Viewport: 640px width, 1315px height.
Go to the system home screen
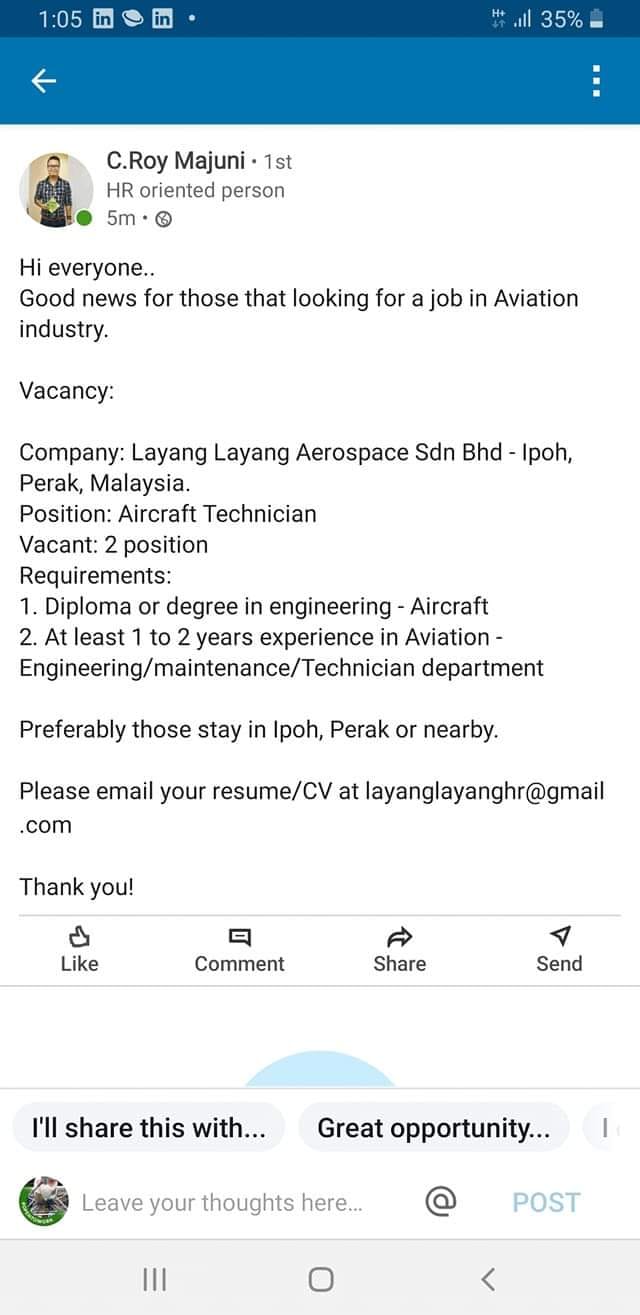tap(320, 1278)
